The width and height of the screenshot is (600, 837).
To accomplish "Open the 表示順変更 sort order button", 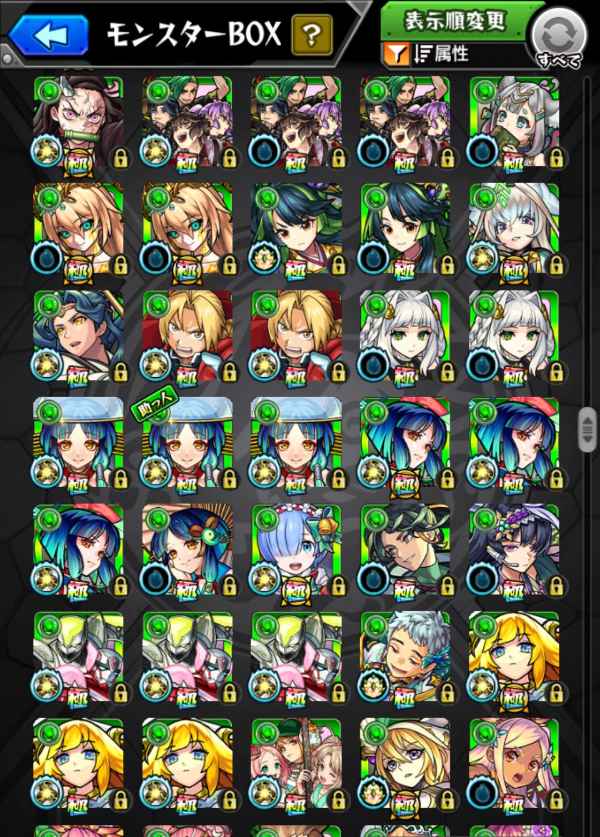I will 450,22.
